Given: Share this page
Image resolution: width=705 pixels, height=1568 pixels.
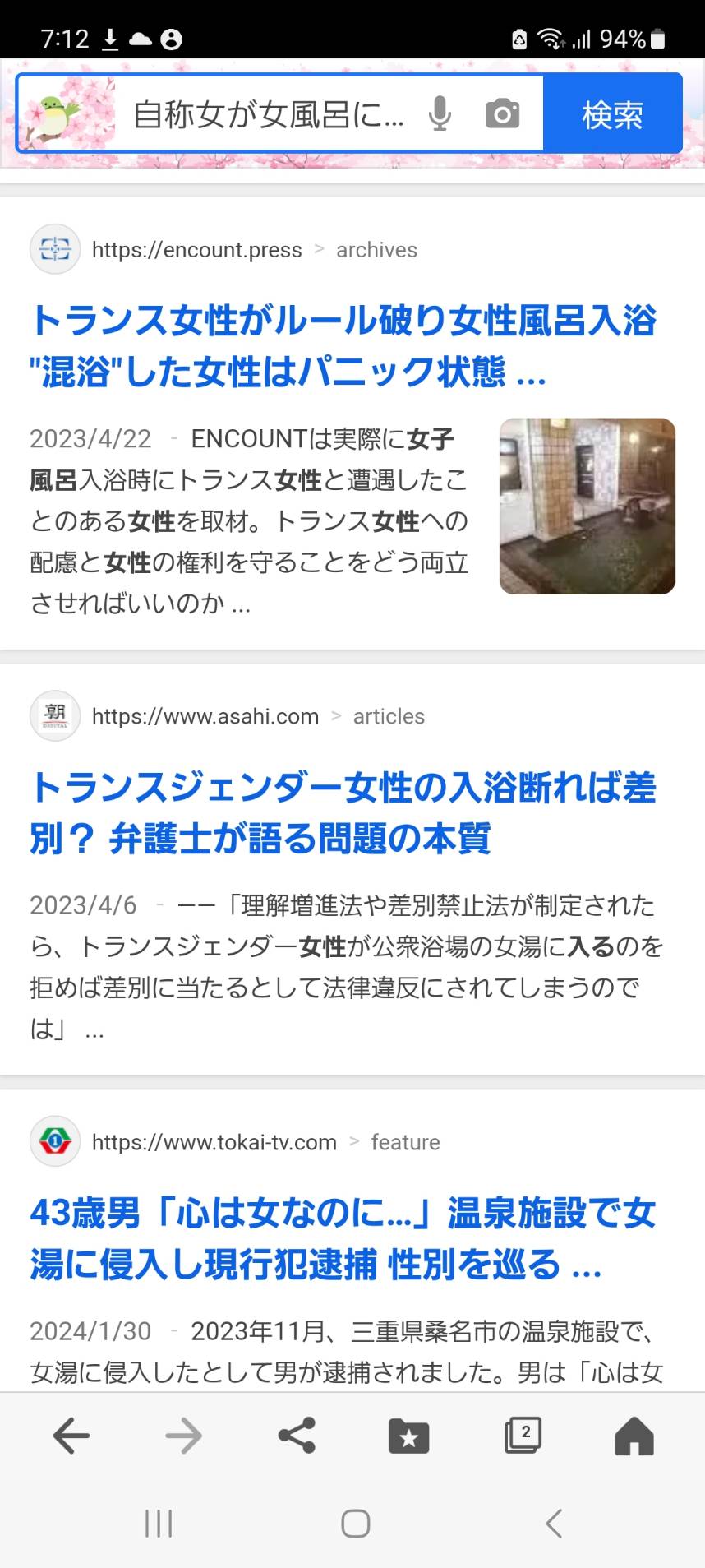Looking at the screenshot, I should click(x=297, y=1436).
